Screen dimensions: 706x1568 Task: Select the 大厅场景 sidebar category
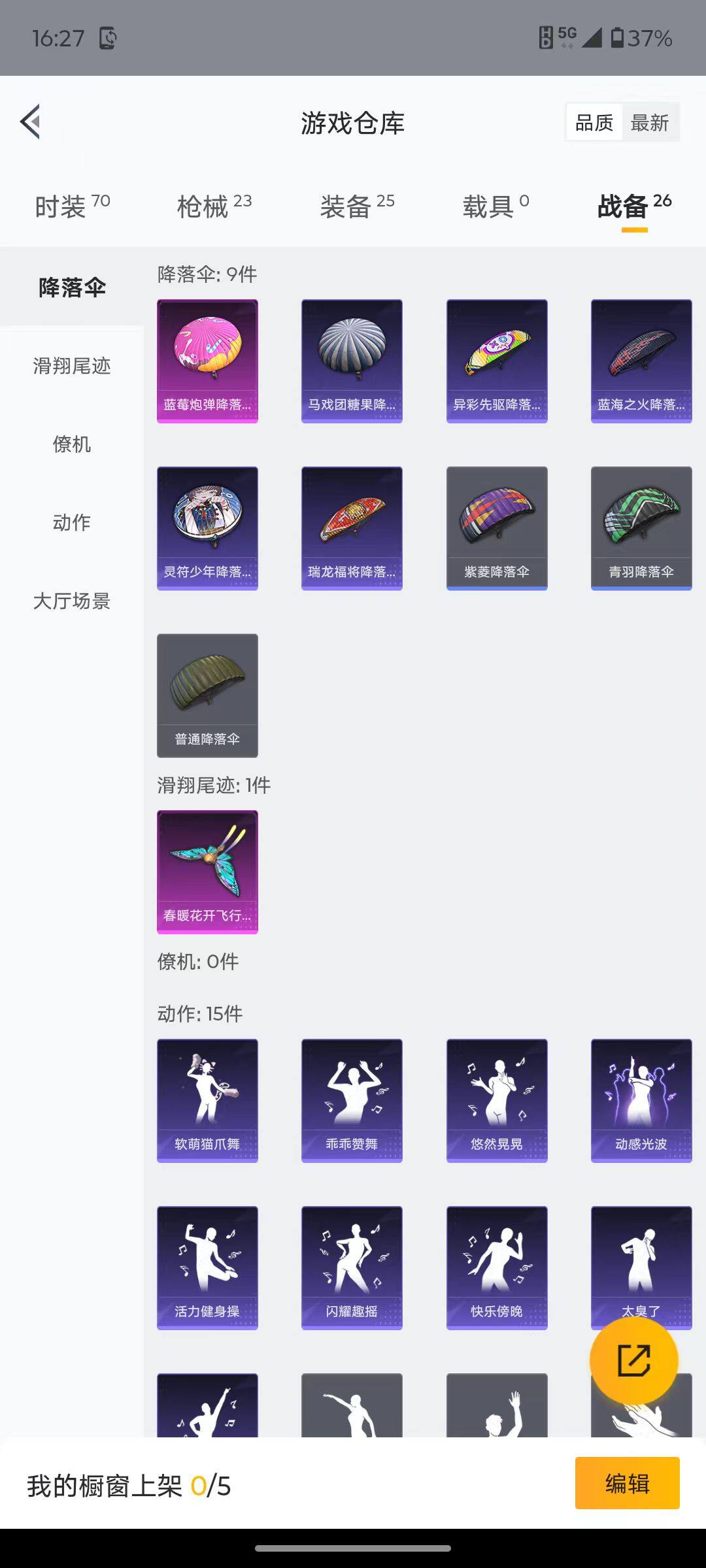coord(71,602)
